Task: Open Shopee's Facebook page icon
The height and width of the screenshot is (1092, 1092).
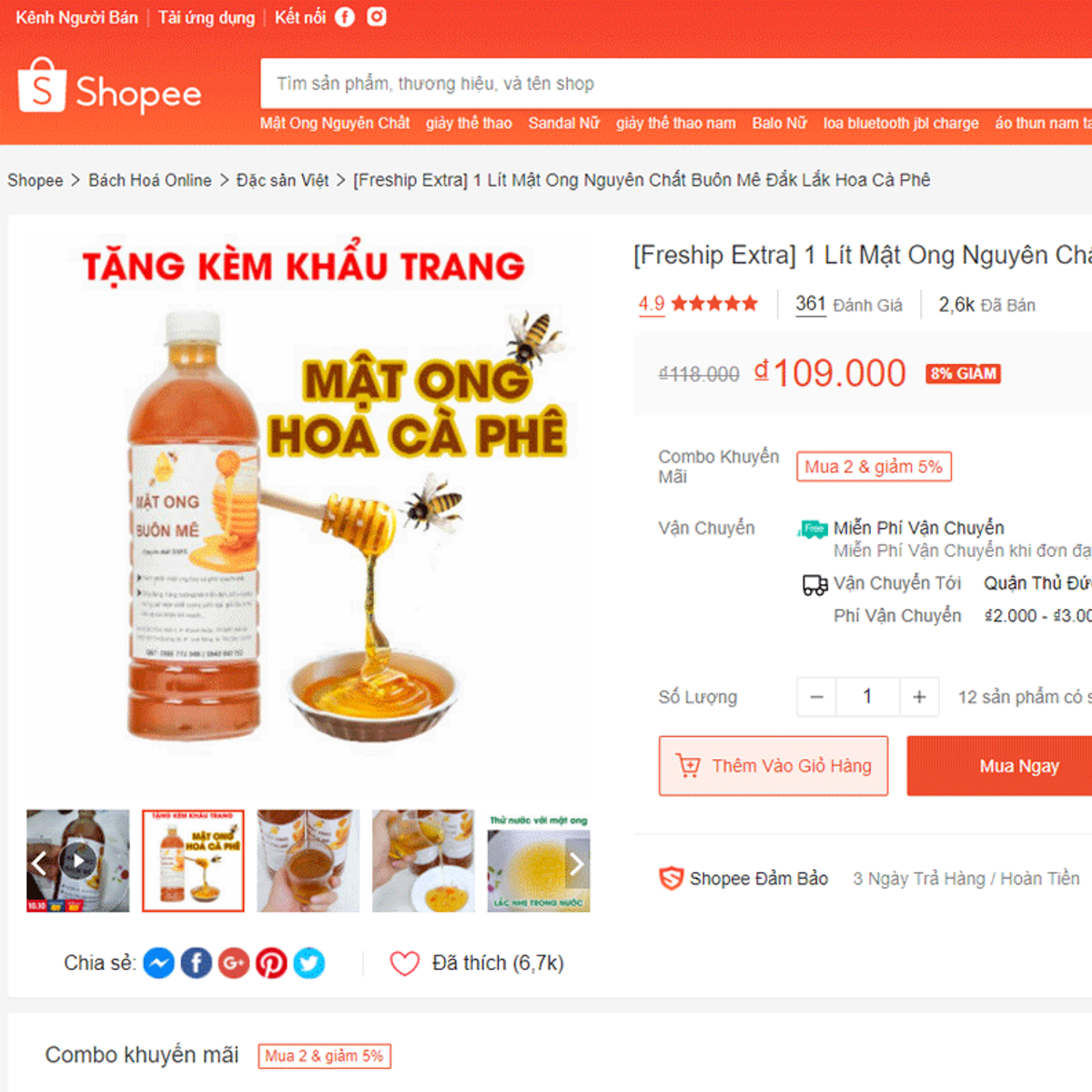Action: 345,17
